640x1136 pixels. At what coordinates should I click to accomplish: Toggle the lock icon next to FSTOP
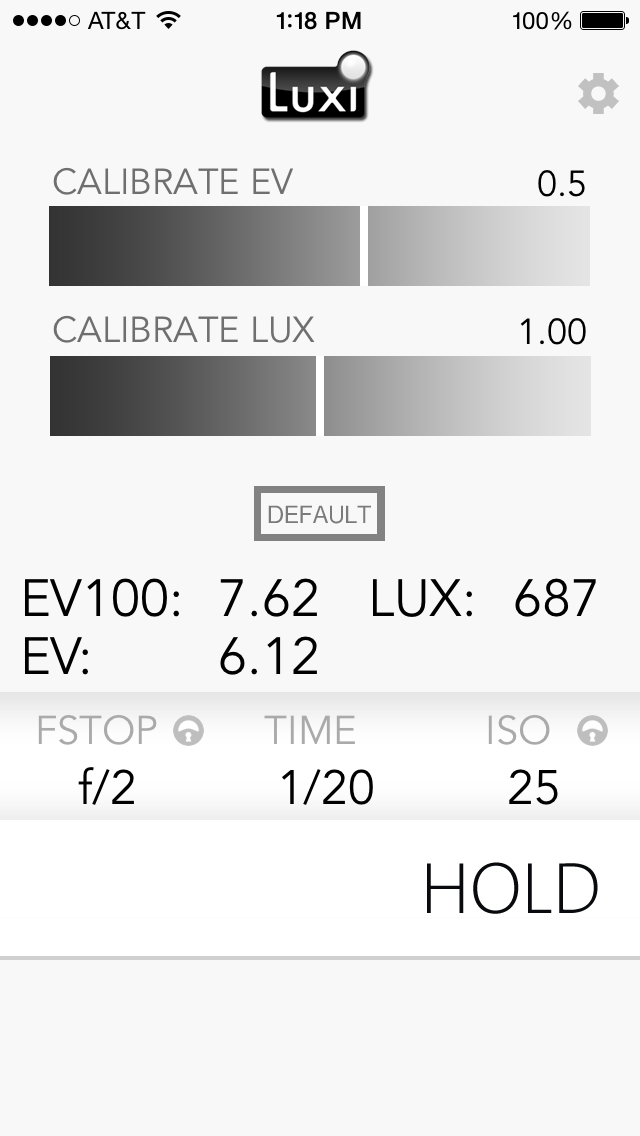(188, 730)
